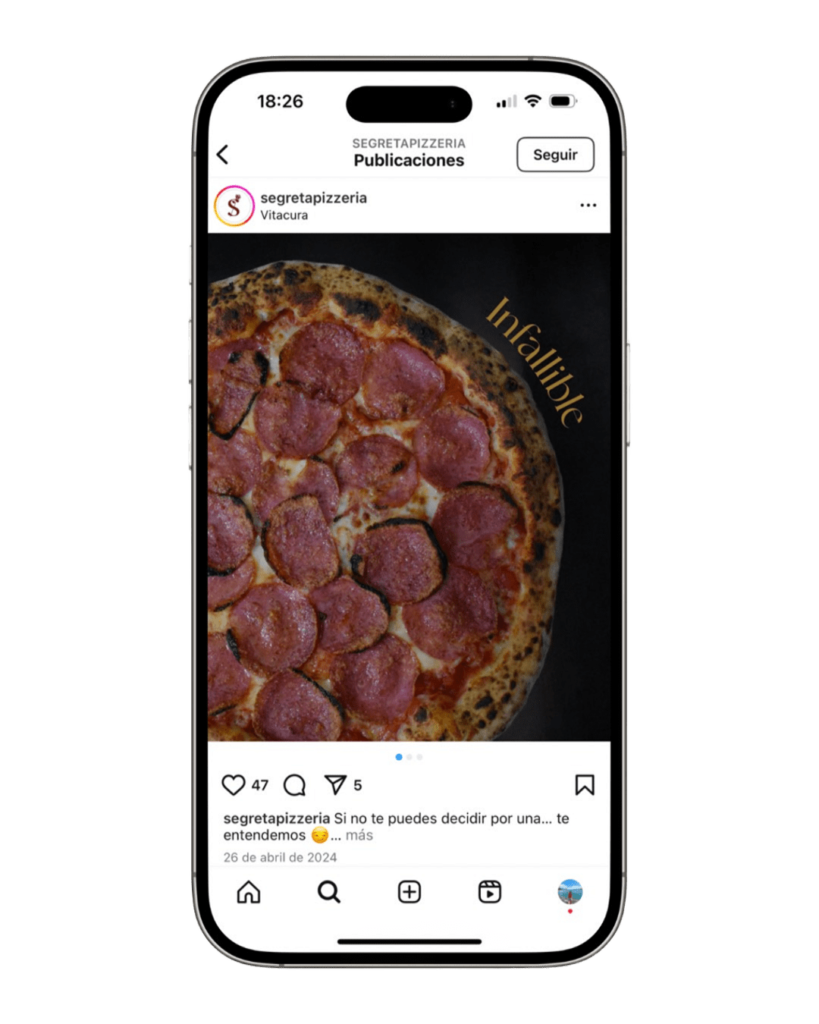Go back using the top-left arrow
The height and width of the screenshot is (1024, 819).
223,154
